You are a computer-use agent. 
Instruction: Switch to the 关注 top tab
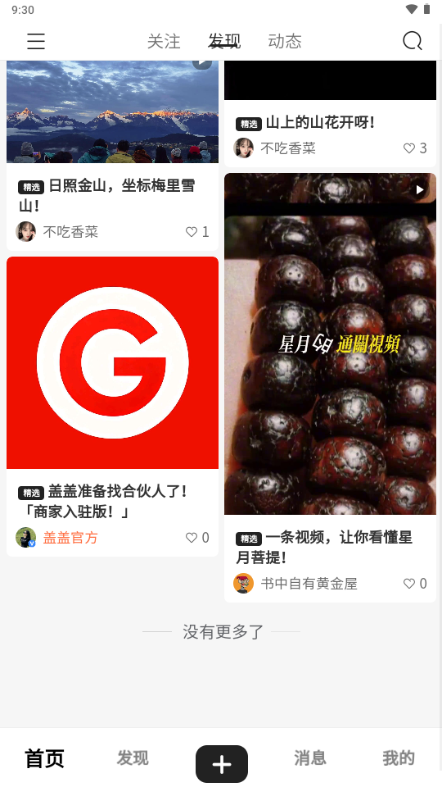point(164,41)
